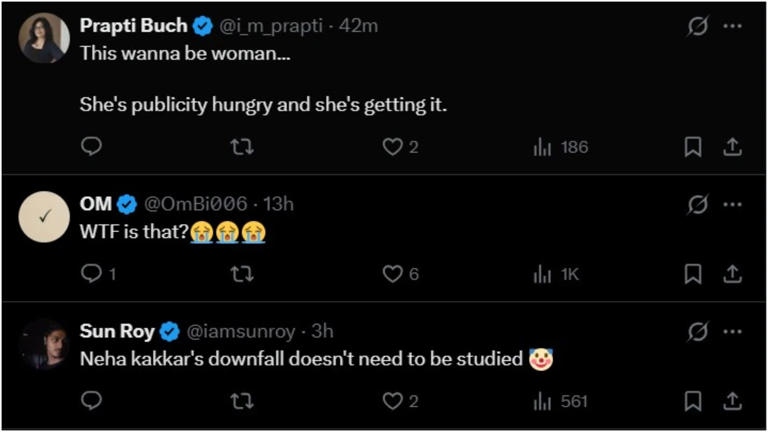Viewport: 768px width, 432px height.
Task: Reply to Prapti Buch's tweet
Action: pyautogui.click(x=91, y=147)
